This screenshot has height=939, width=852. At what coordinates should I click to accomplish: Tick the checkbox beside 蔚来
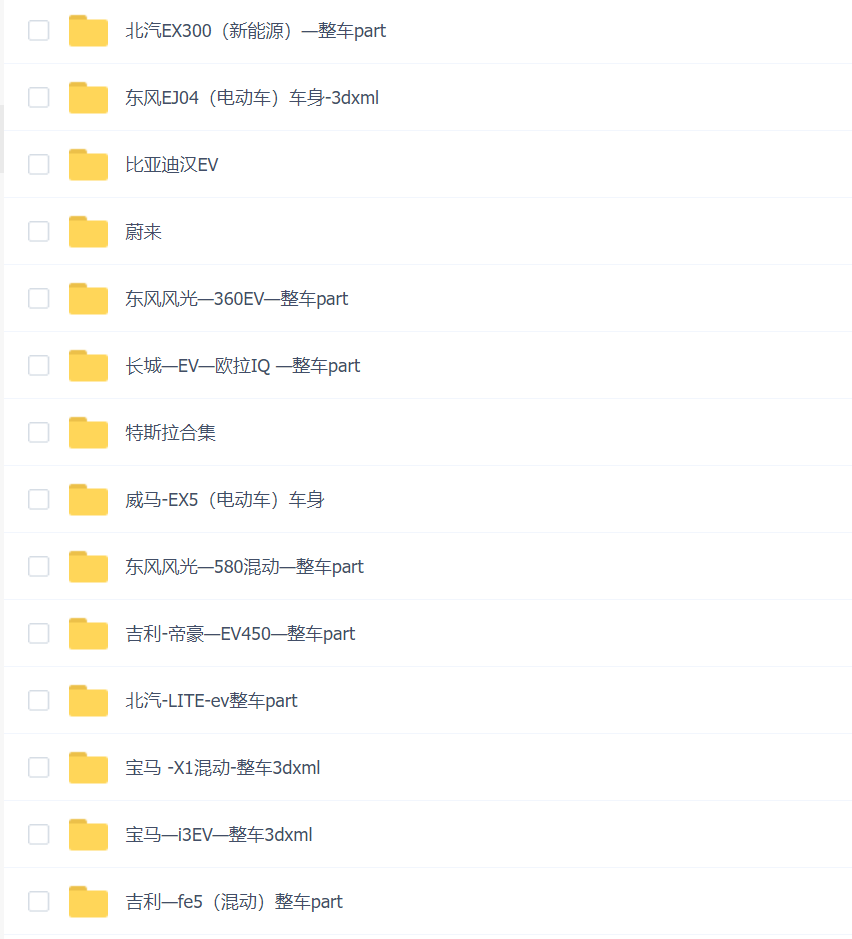[x=39, y=232]
